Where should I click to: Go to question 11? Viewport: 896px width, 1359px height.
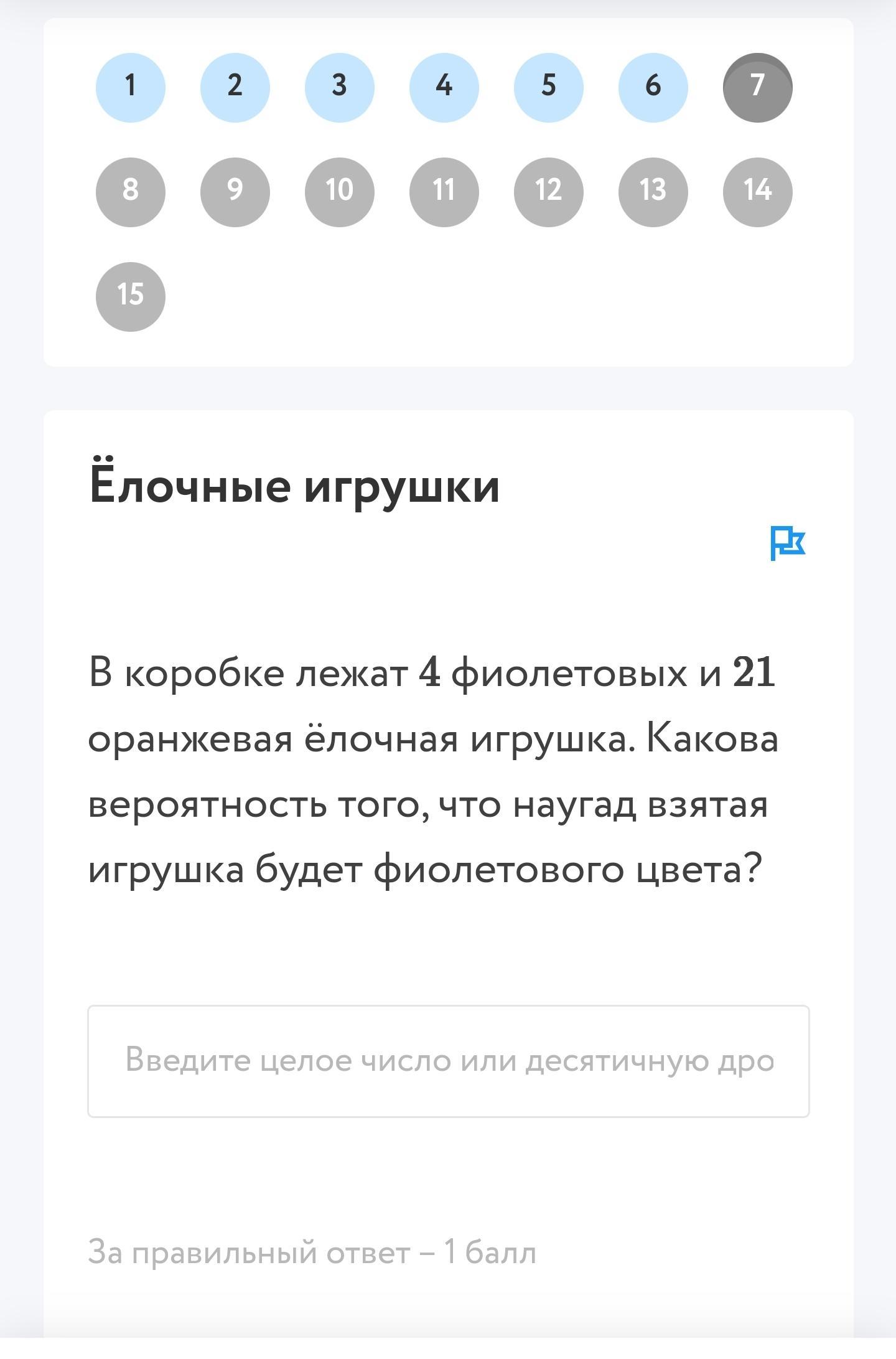[x=444, y=192]
